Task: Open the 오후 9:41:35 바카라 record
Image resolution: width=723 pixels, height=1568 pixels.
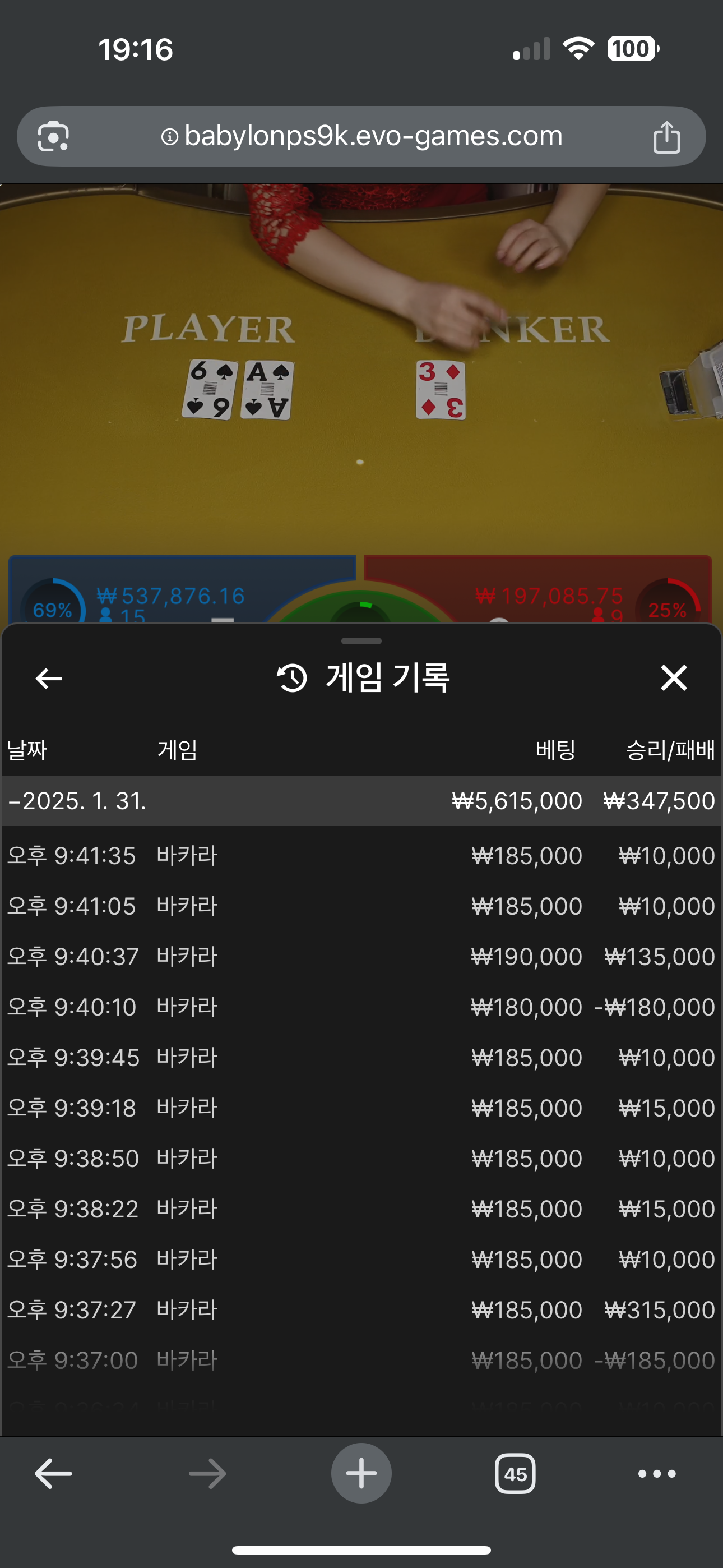Action: click(360, 856)
